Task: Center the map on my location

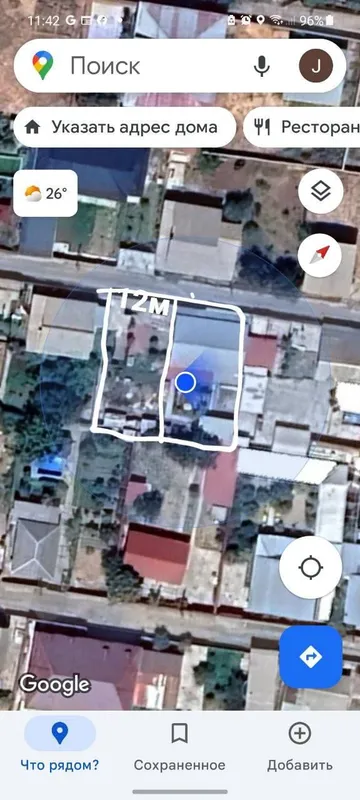Action: click(311, 567)
